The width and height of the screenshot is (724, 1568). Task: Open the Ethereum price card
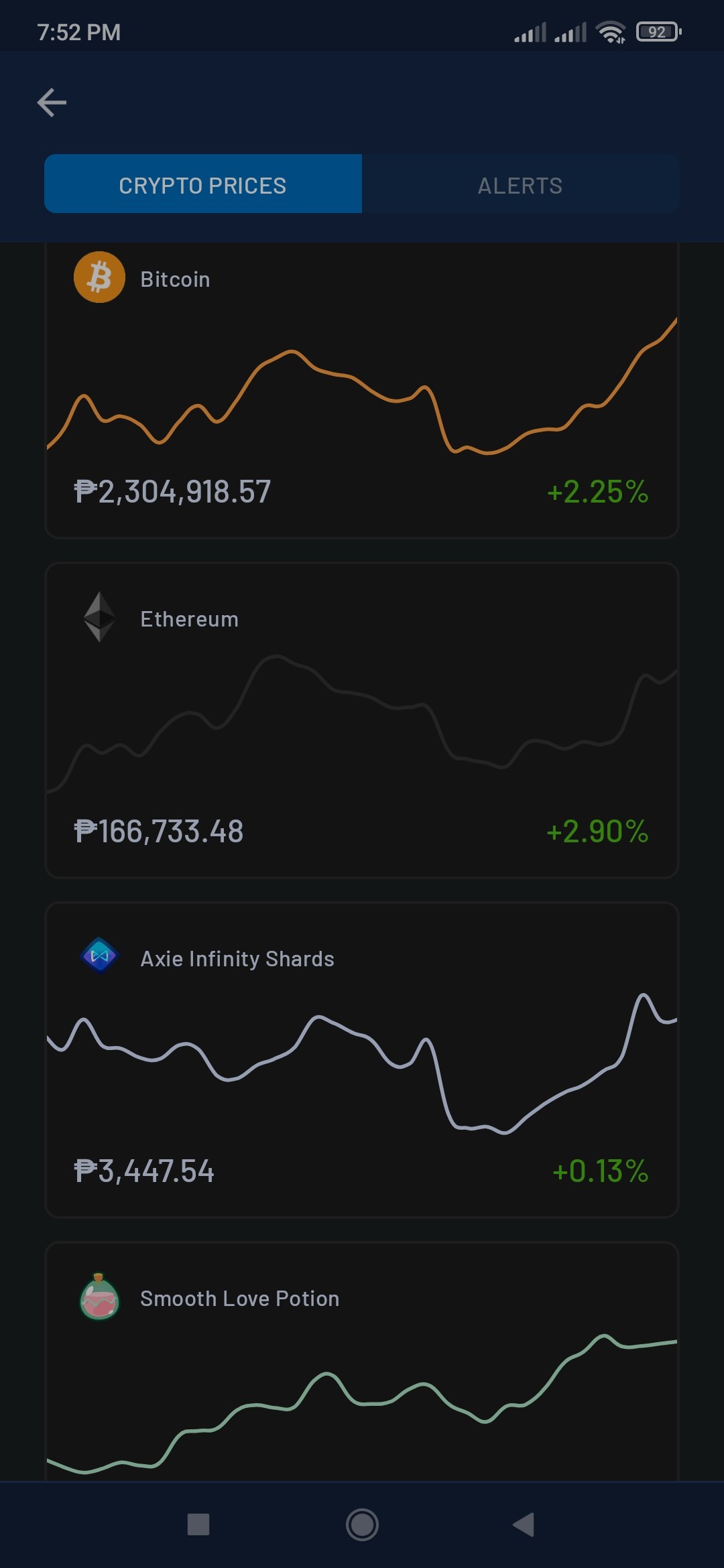pyautogui.click(x=362, y=720)
